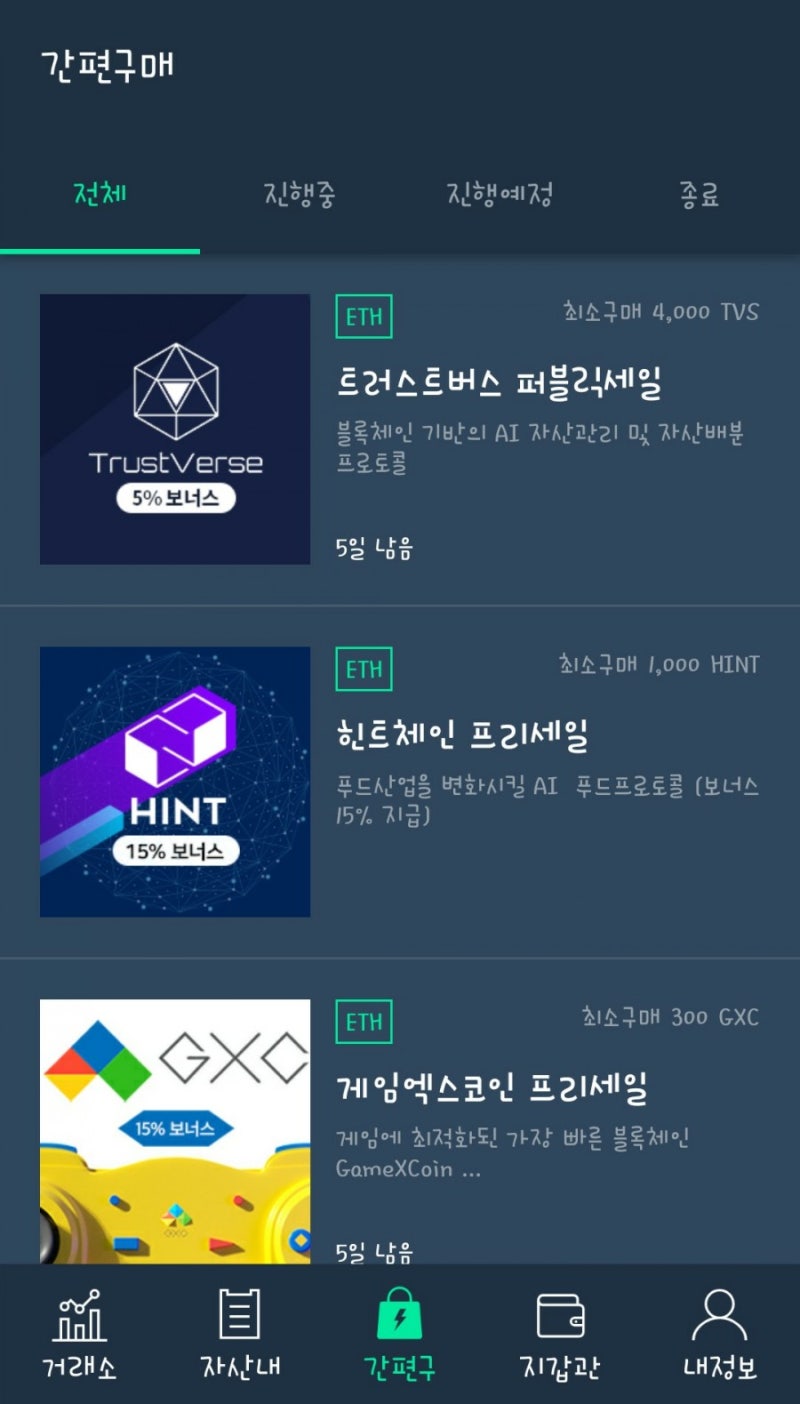Tap the 내정보 profile person icon
800x1404 pixels.
point(720,1330)
